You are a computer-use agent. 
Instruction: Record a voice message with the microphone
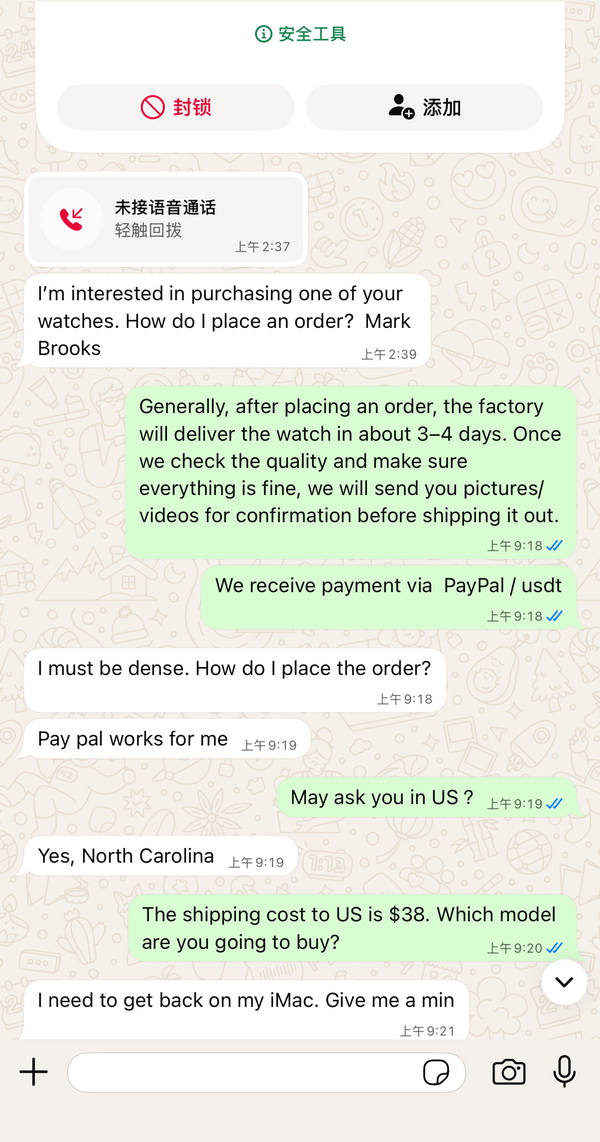point(565,1071)
